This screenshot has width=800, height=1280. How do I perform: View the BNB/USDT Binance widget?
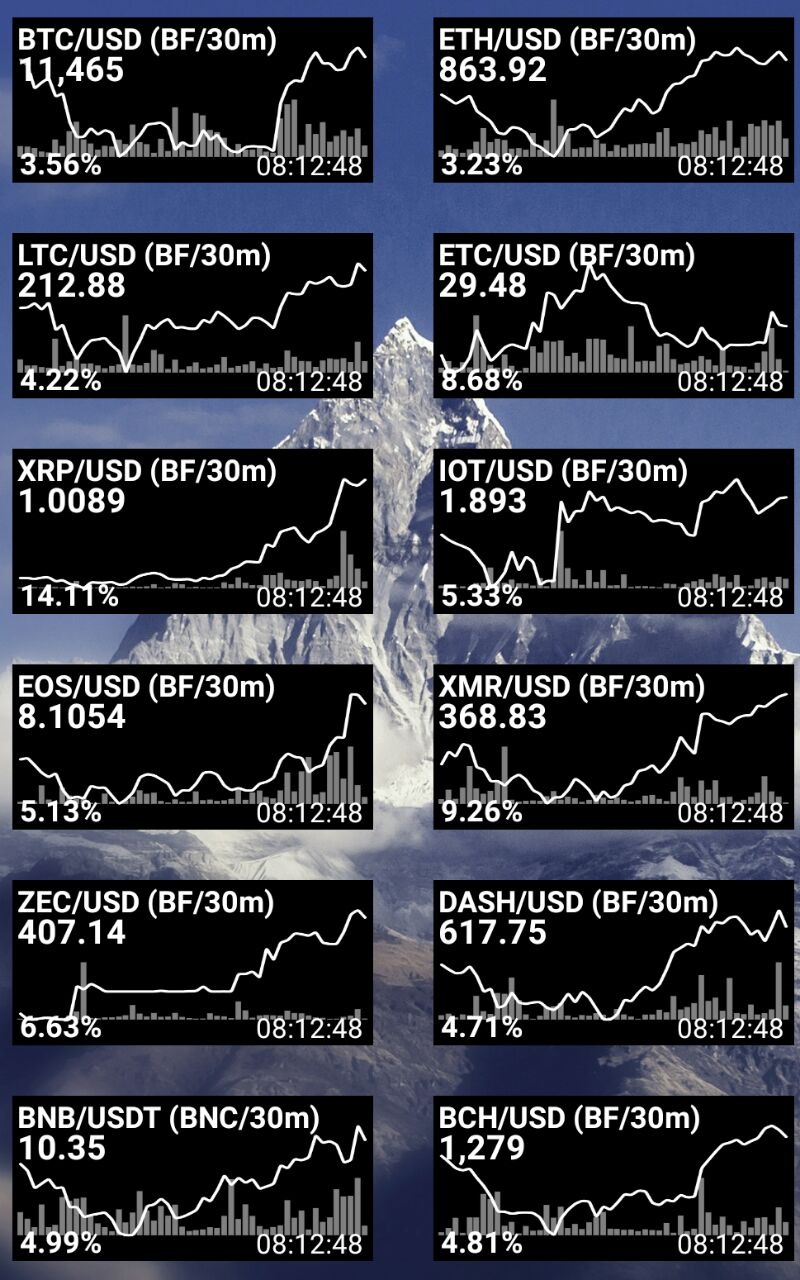click(x=192, y=1179)
